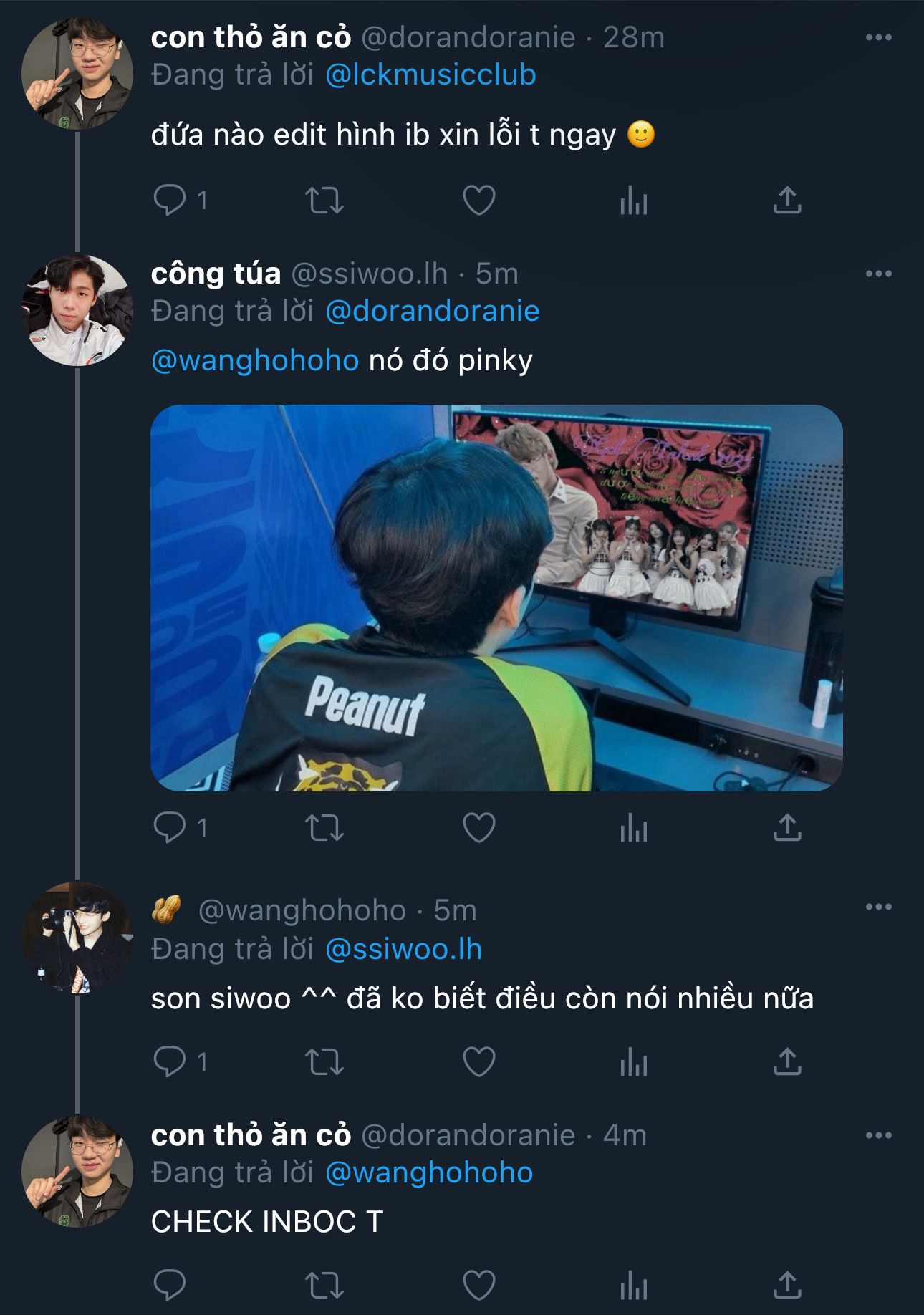This screenshot has height=1315, width=924.
Task: Open the photo attached to công túa's tweet
Action: tap(496, 597)
